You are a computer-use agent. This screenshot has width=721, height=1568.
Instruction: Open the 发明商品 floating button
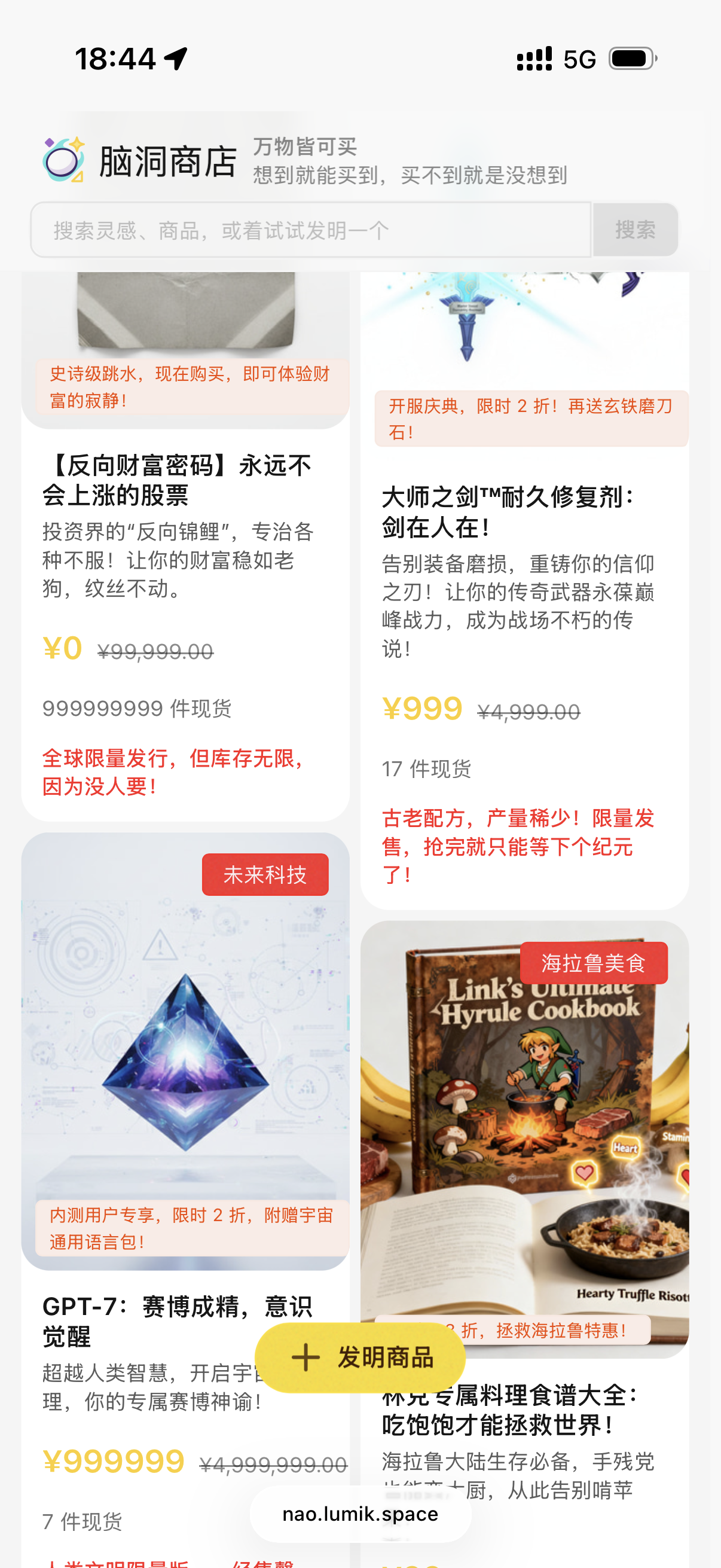360,1357
